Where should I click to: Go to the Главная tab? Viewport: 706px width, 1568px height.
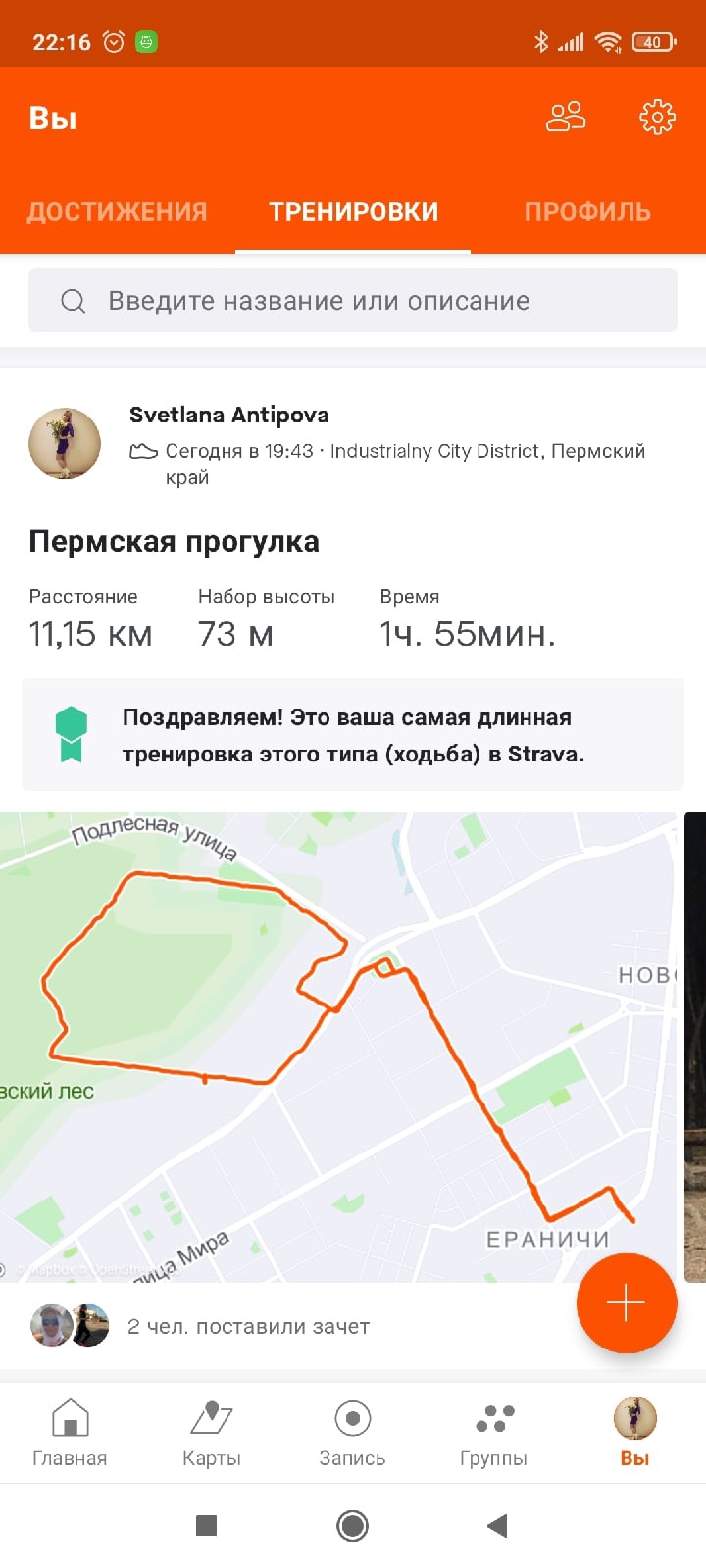[x=70, y=1432]
